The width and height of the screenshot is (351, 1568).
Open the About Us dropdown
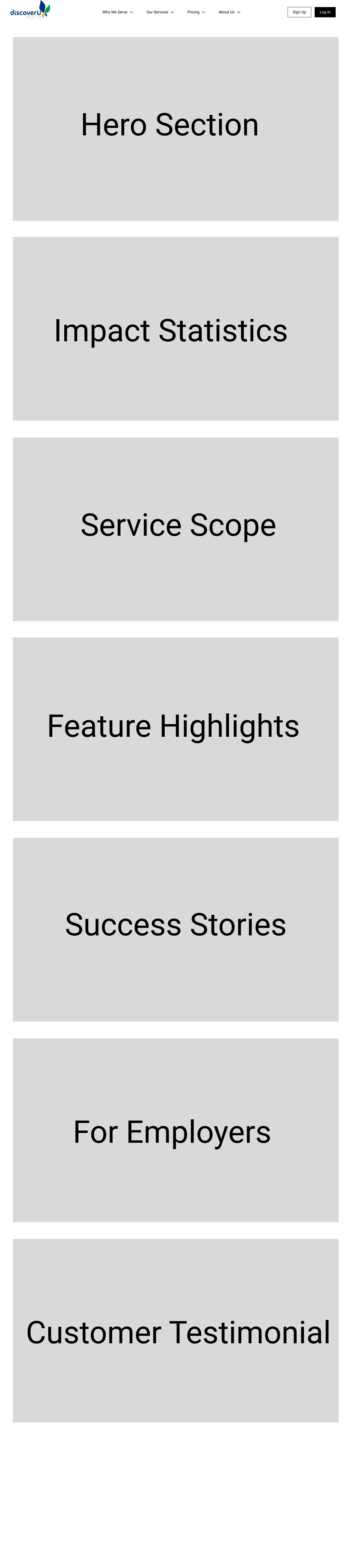pyautogui.click(x=229, y=12)
